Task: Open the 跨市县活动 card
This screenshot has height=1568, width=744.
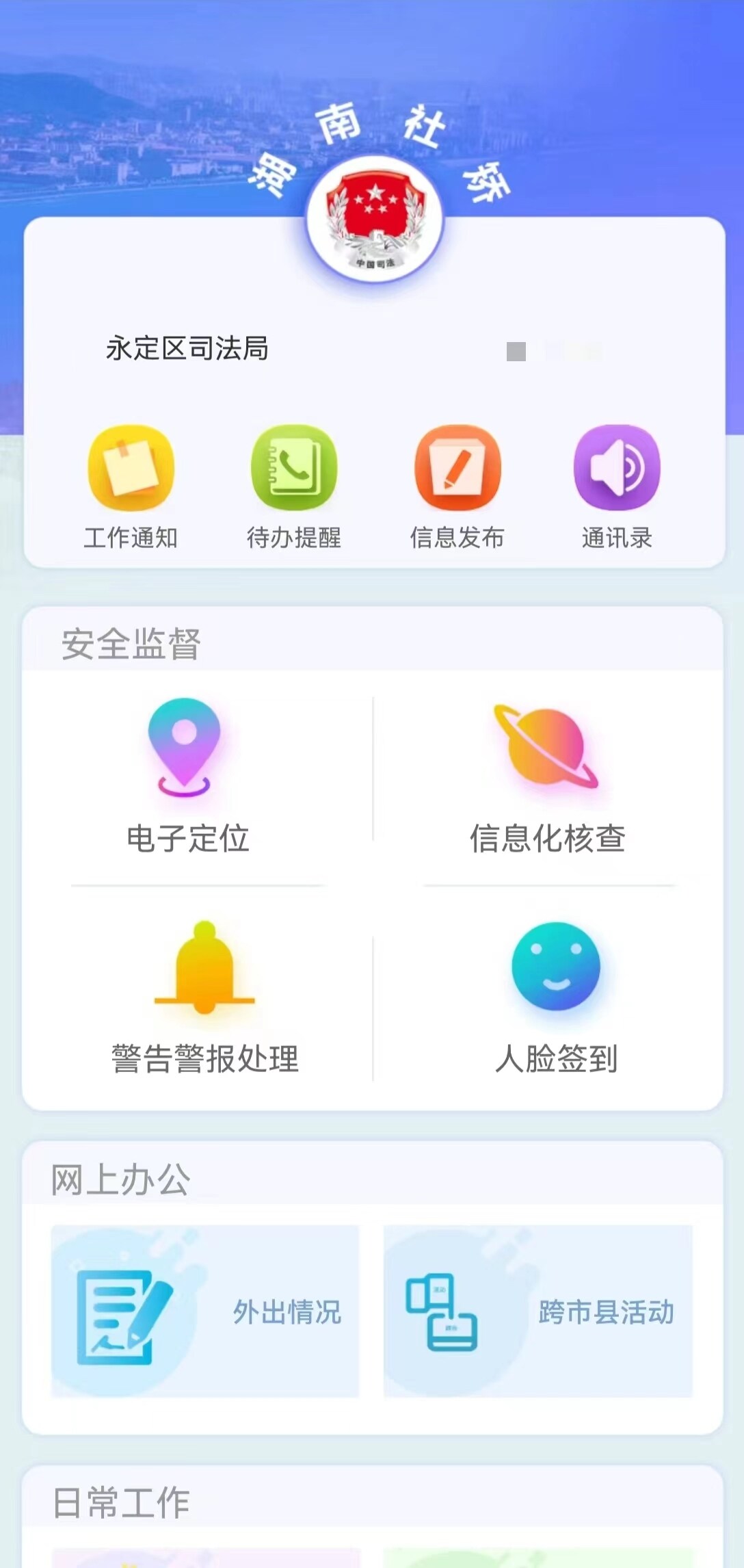Action: (538, 1311)
